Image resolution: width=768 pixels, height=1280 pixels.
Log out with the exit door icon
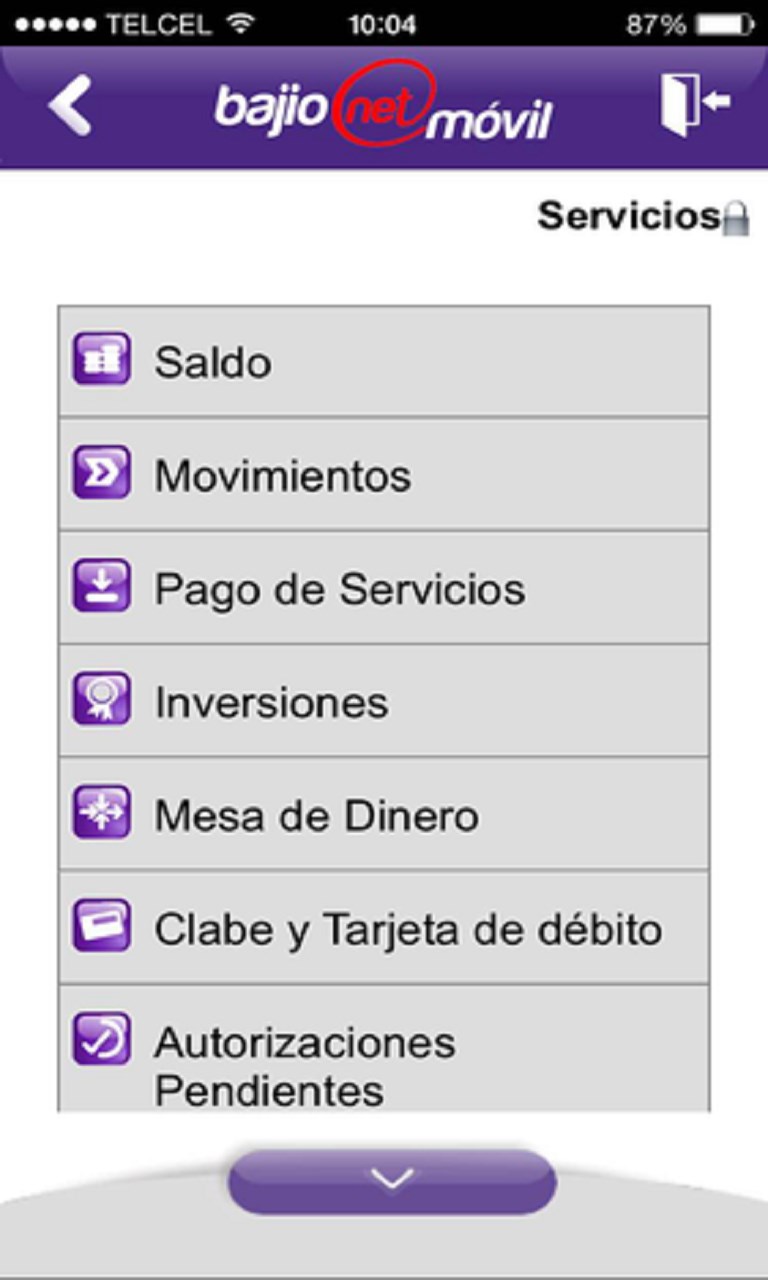pos(695,104)
